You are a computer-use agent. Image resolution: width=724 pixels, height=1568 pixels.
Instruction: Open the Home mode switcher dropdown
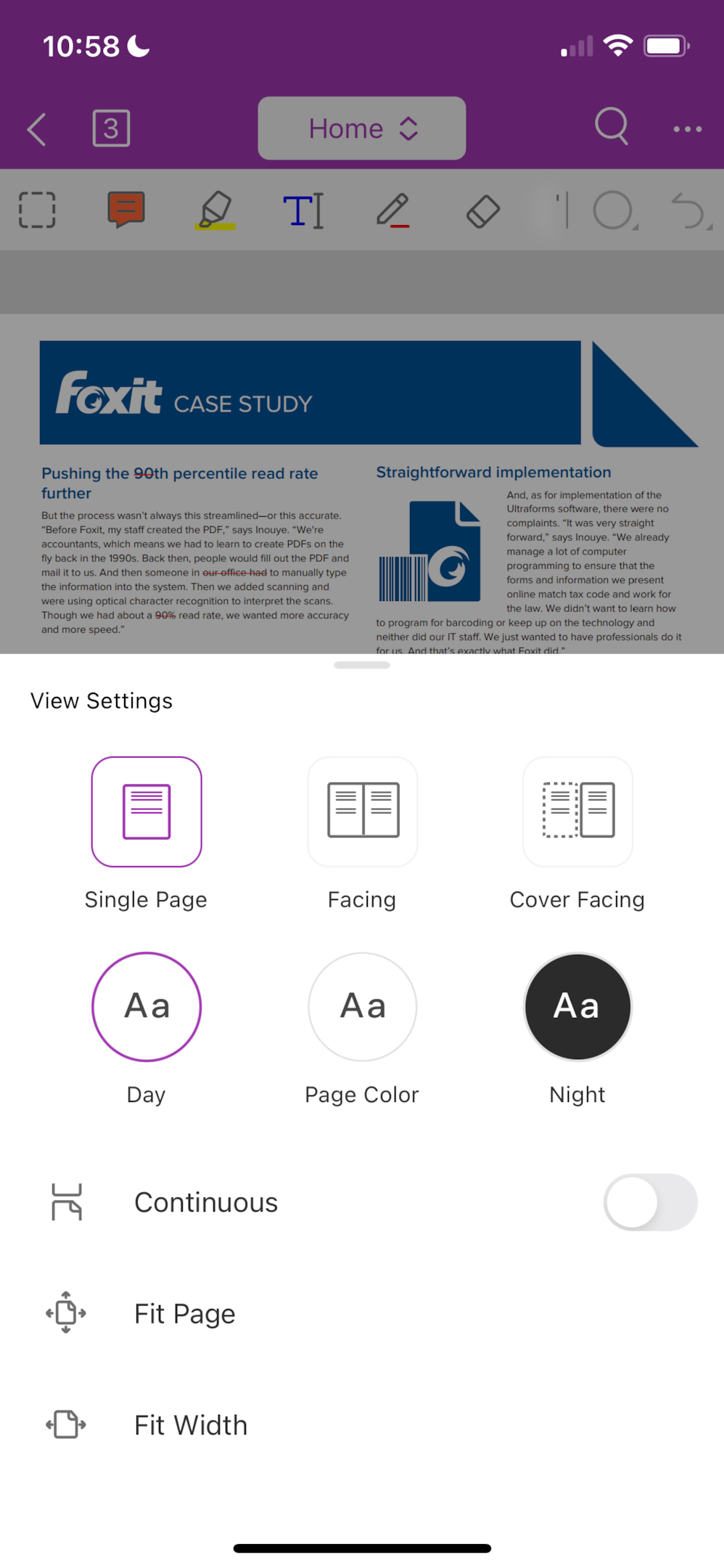361,128
